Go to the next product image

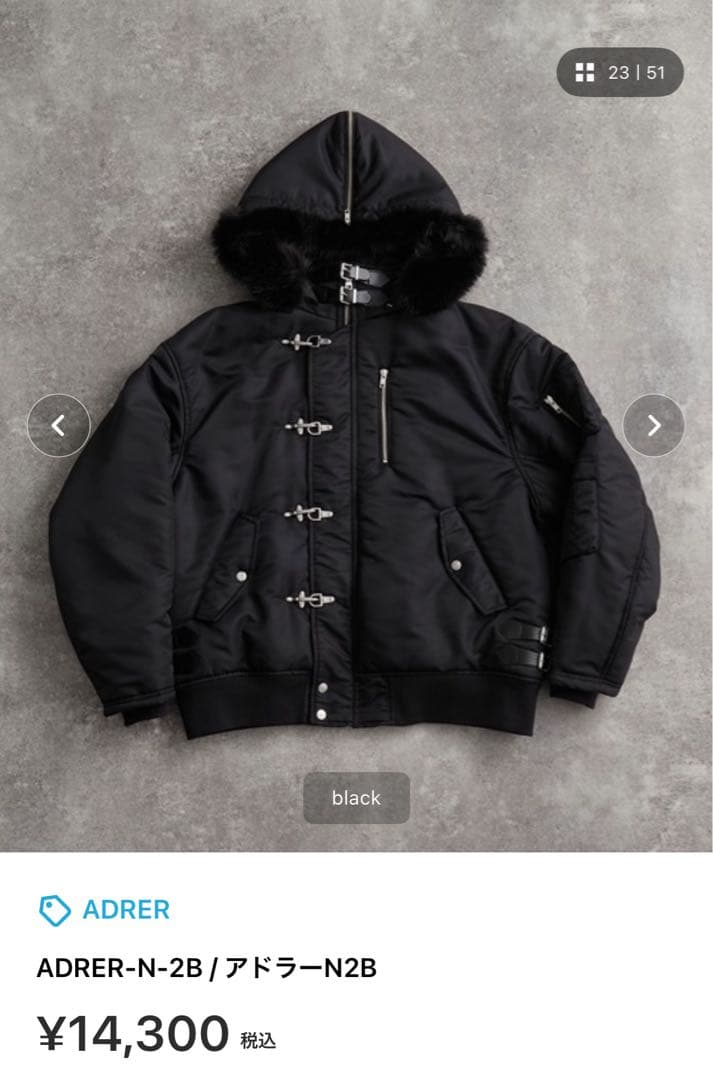(x=654, y=426)
